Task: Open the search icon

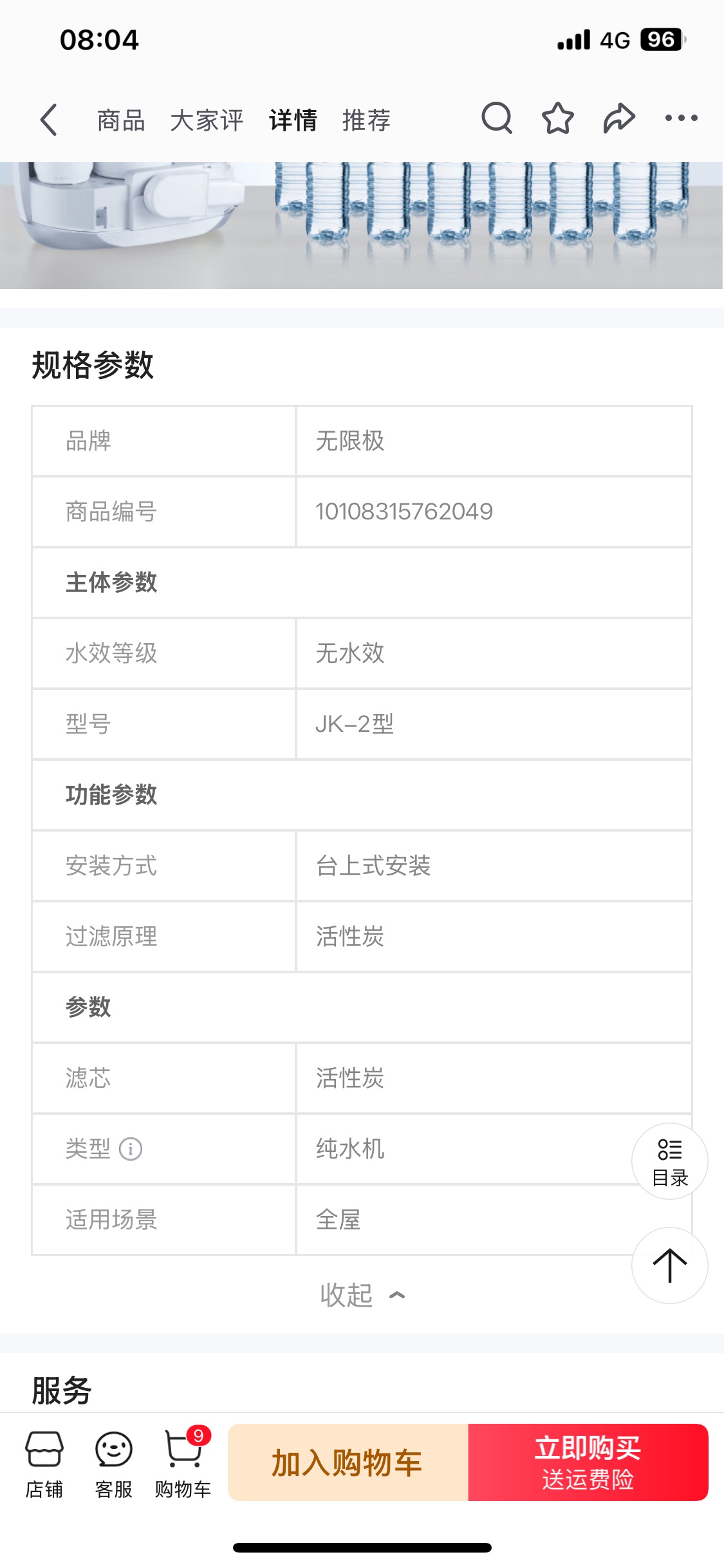Action: [x=497, y=118]
